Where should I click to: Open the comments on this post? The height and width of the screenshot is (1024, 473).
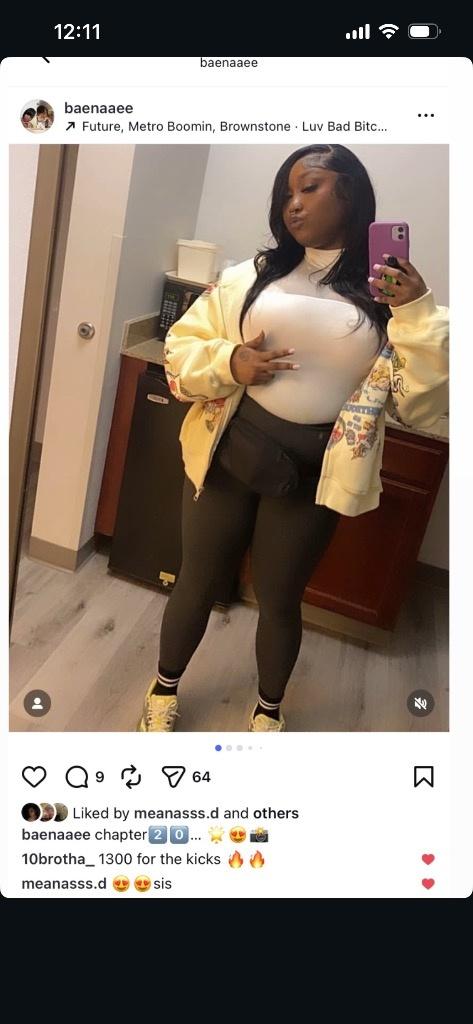pyautogui.click(x=76, y=776)
